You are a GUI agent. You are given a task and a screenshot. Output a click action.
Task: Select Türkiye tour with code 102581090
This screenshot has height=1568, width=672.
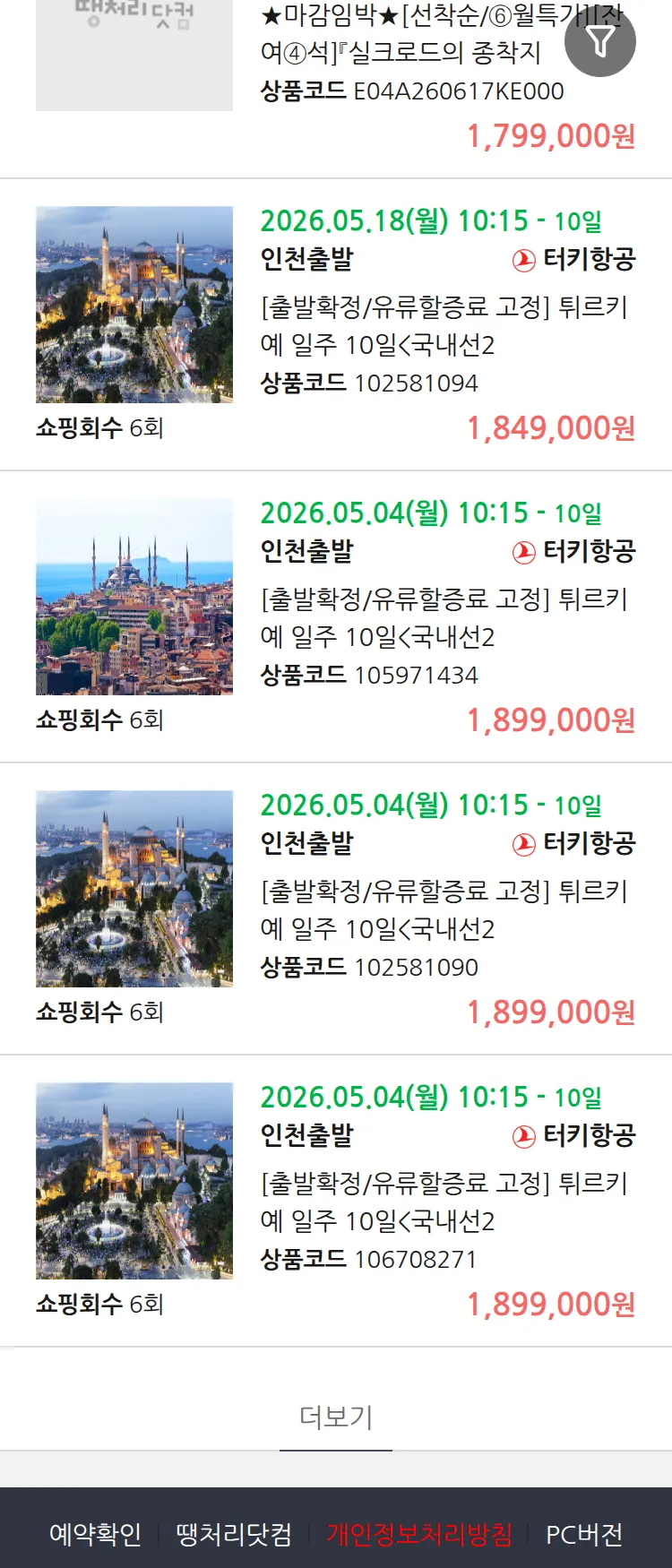pyautogui.click(x=444, y=910)
